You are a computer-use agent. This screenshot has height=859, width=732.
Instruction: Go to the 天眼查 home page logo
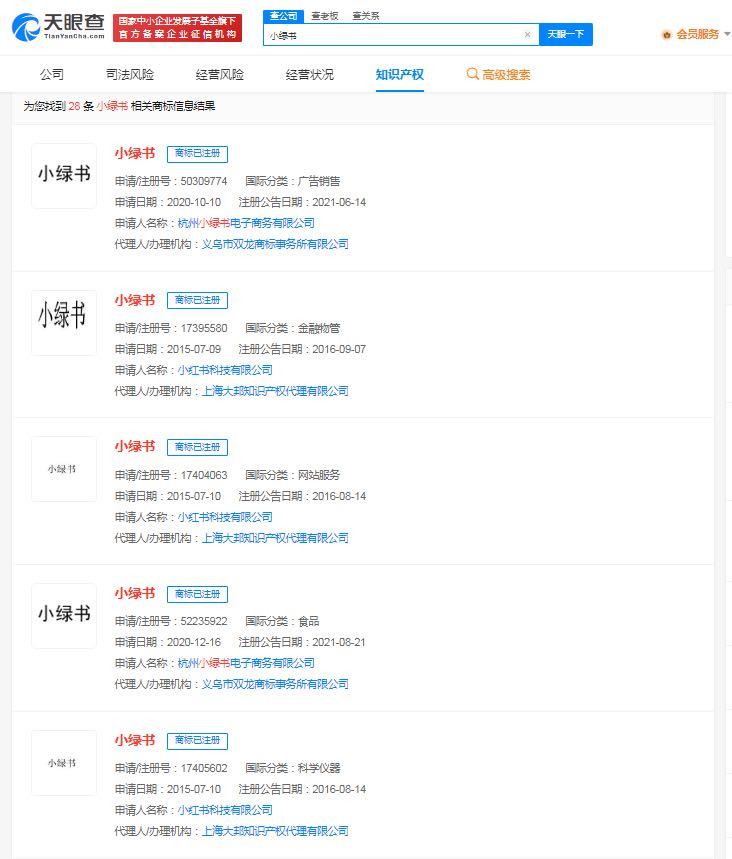point(58,27)
